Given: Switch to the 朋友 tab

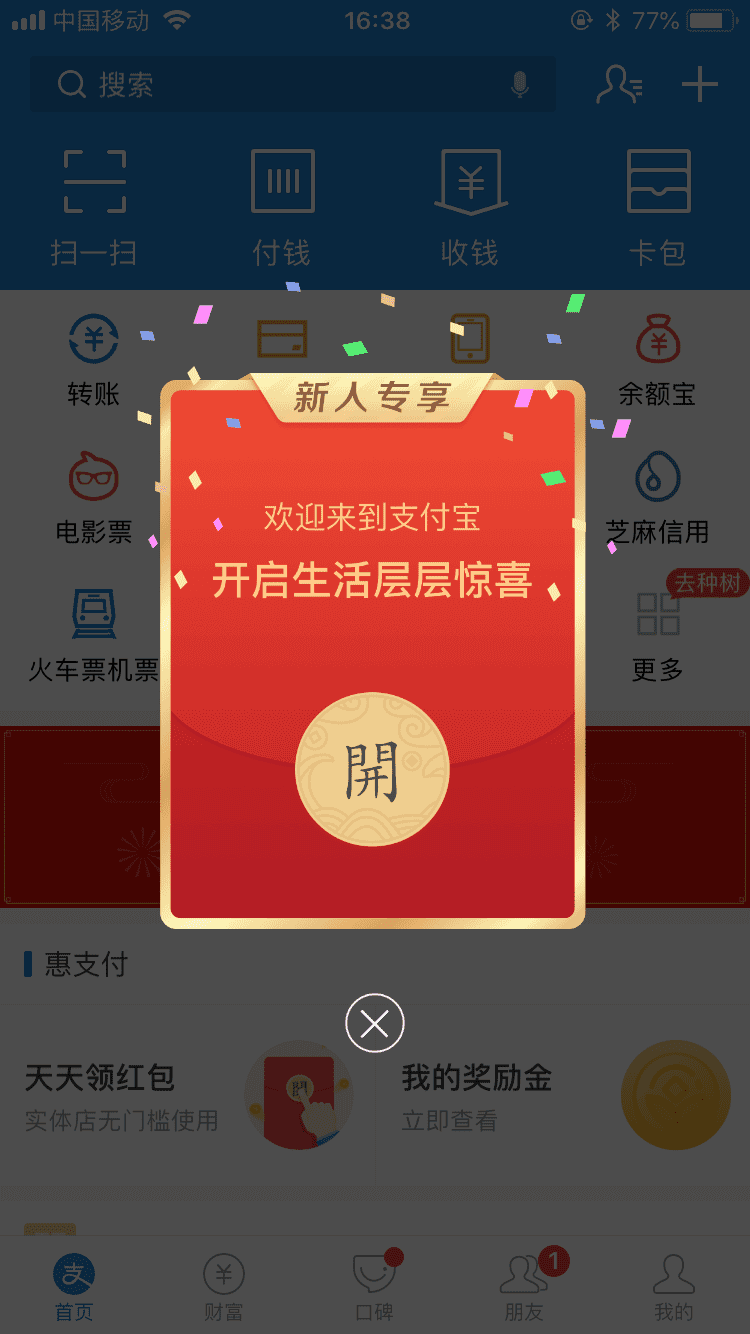Looking at the screenshot, I should pyautogui.click(x=524, y=1288).
